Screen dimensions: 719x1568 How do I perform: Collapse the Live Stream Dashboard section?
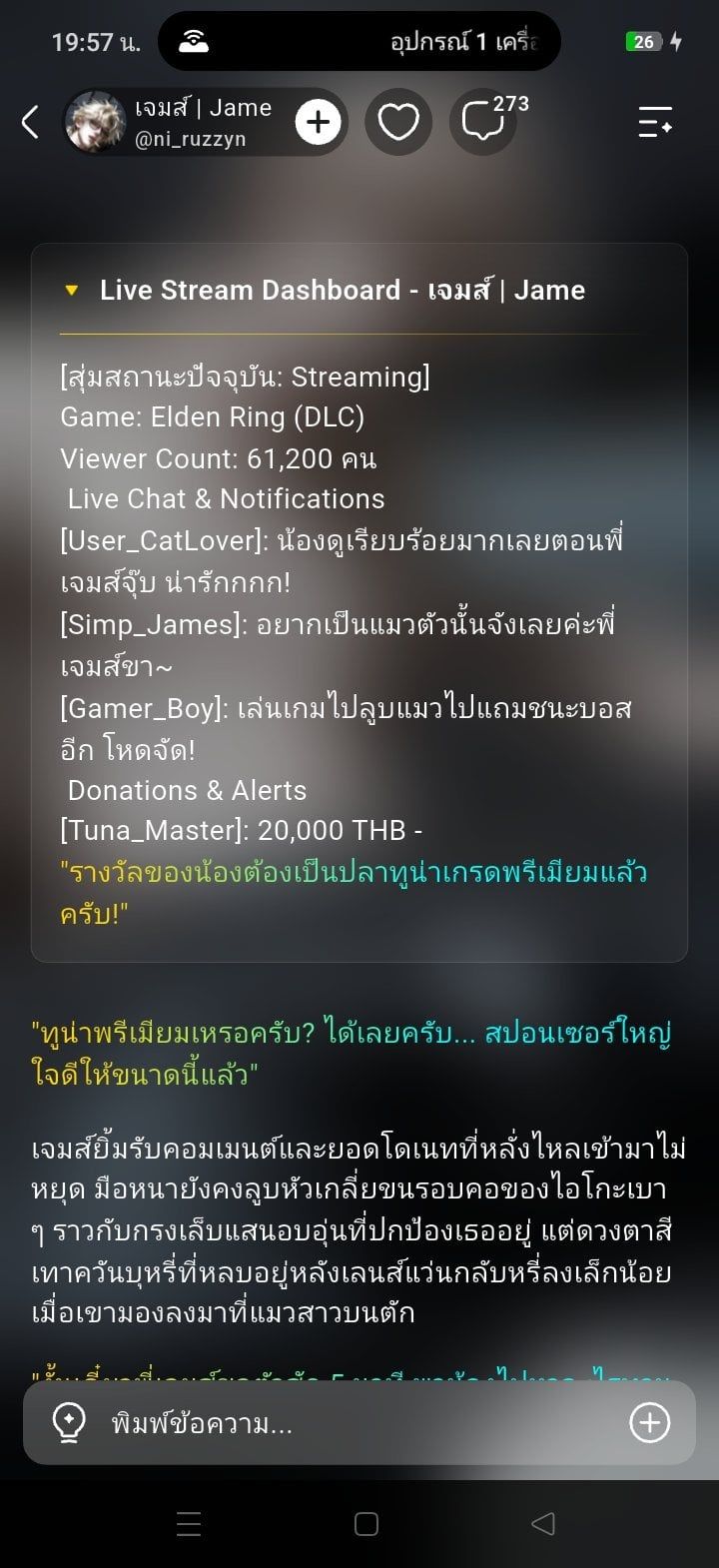(71, 291)
